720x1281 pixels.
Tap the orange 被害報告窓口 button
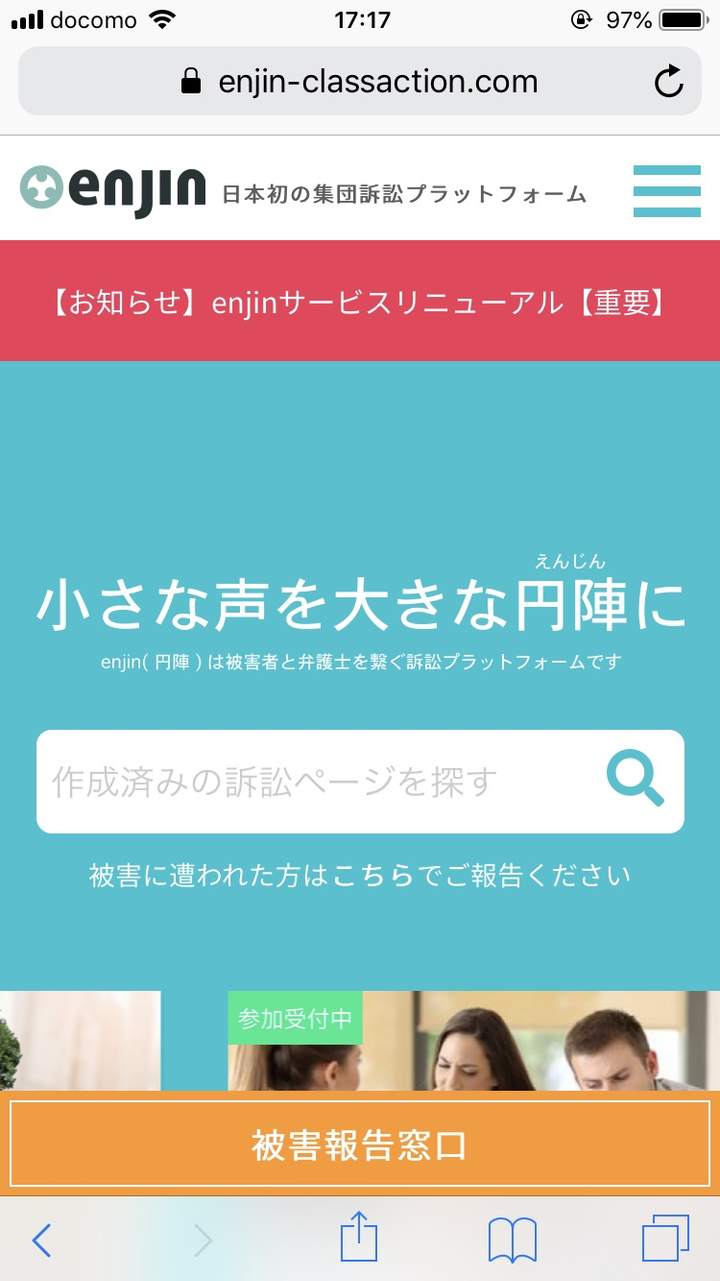coord(360,1145)
